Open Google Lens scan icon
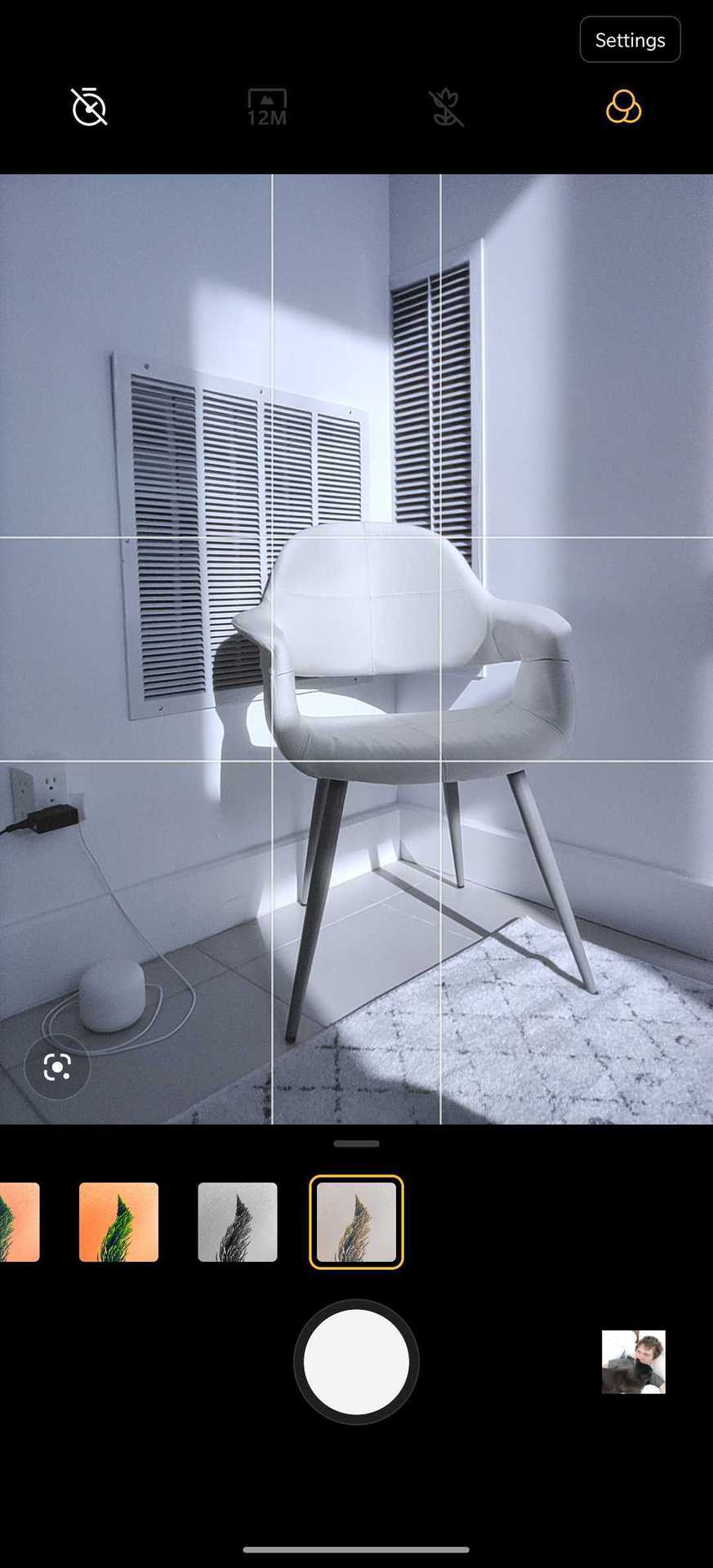The width and height of the screenshot is (713, 1568). [x=57, y=1067]
